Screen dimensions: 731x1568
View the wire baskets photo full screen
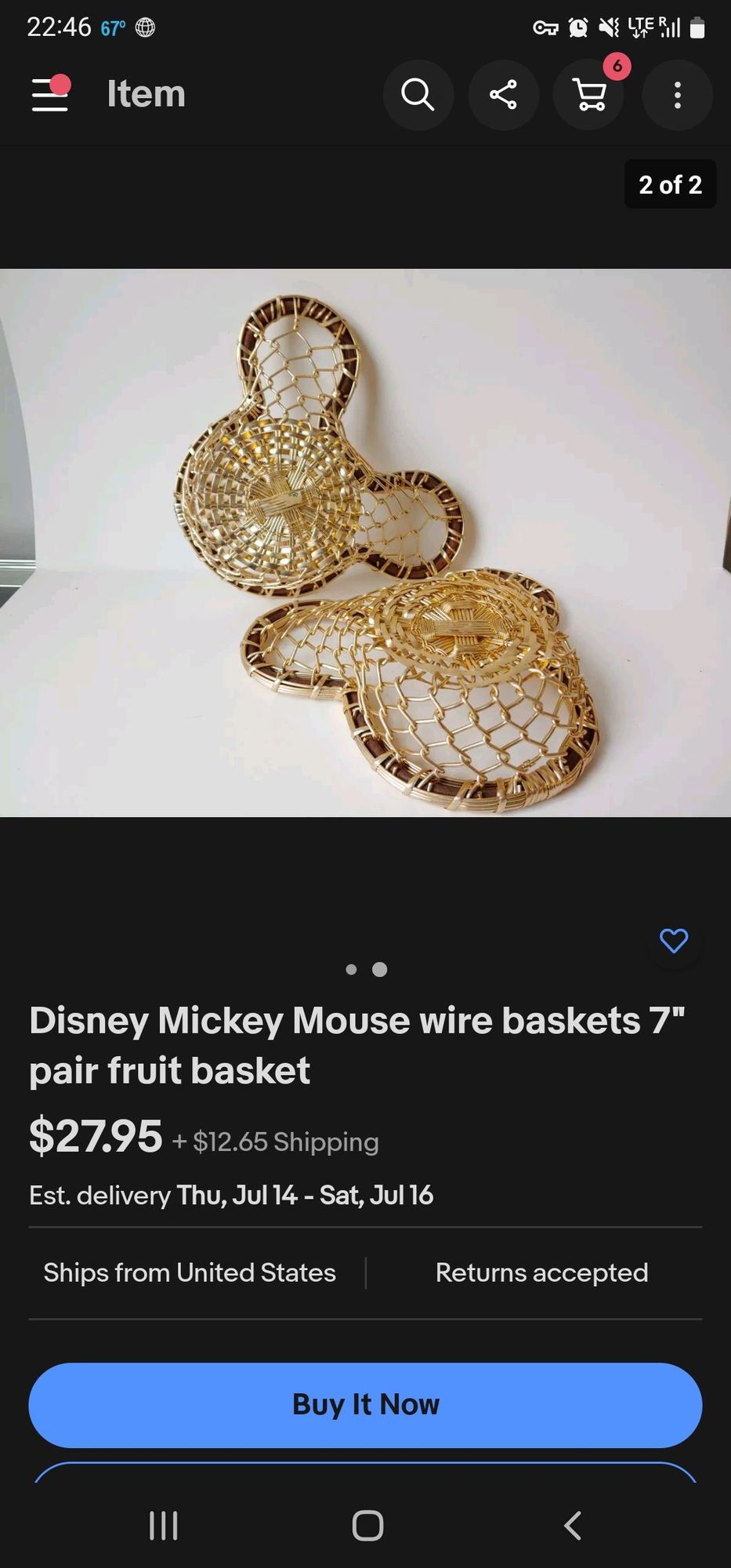click(365, 543)
